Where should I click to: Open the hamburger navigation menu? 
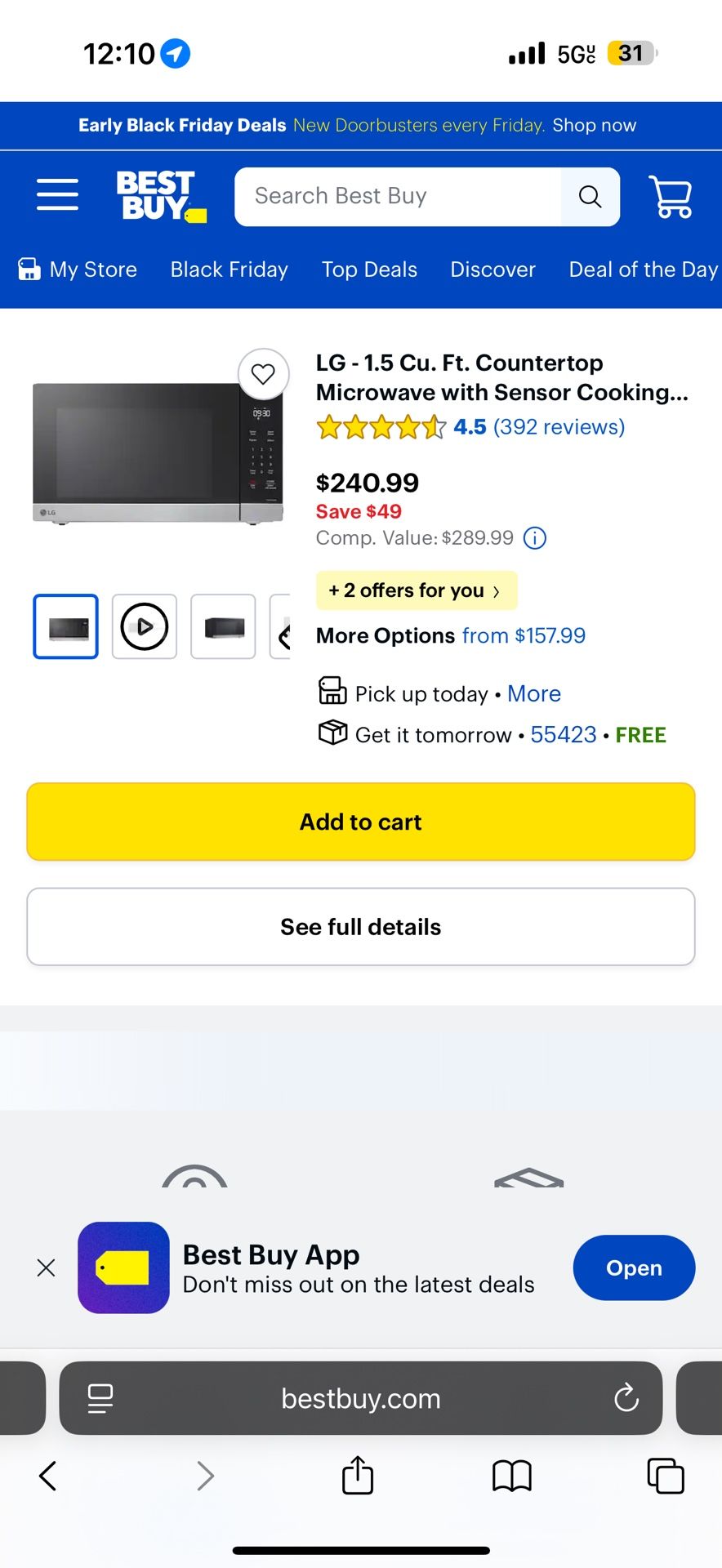[57, 195]
